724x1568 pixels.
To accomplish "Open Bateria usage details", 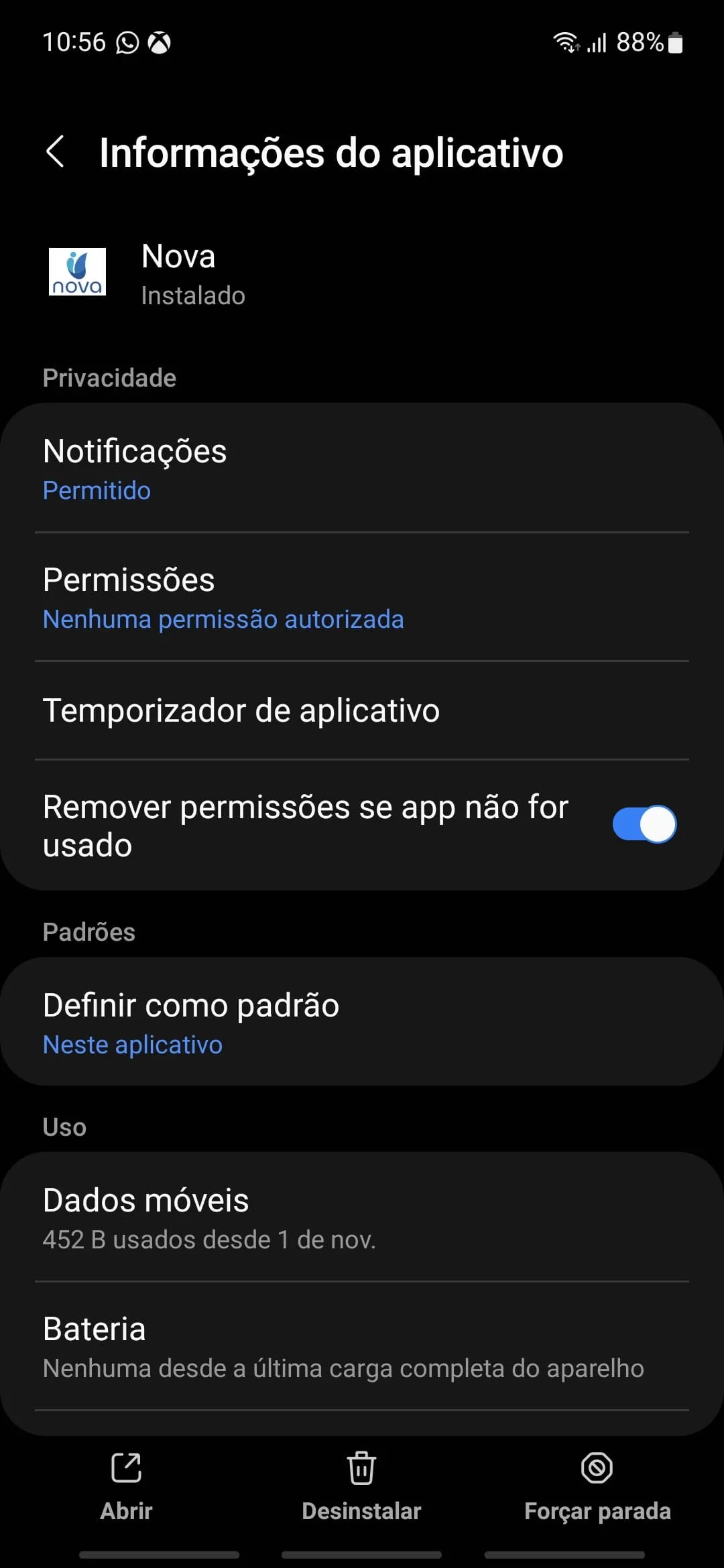I will (362, 1347).
